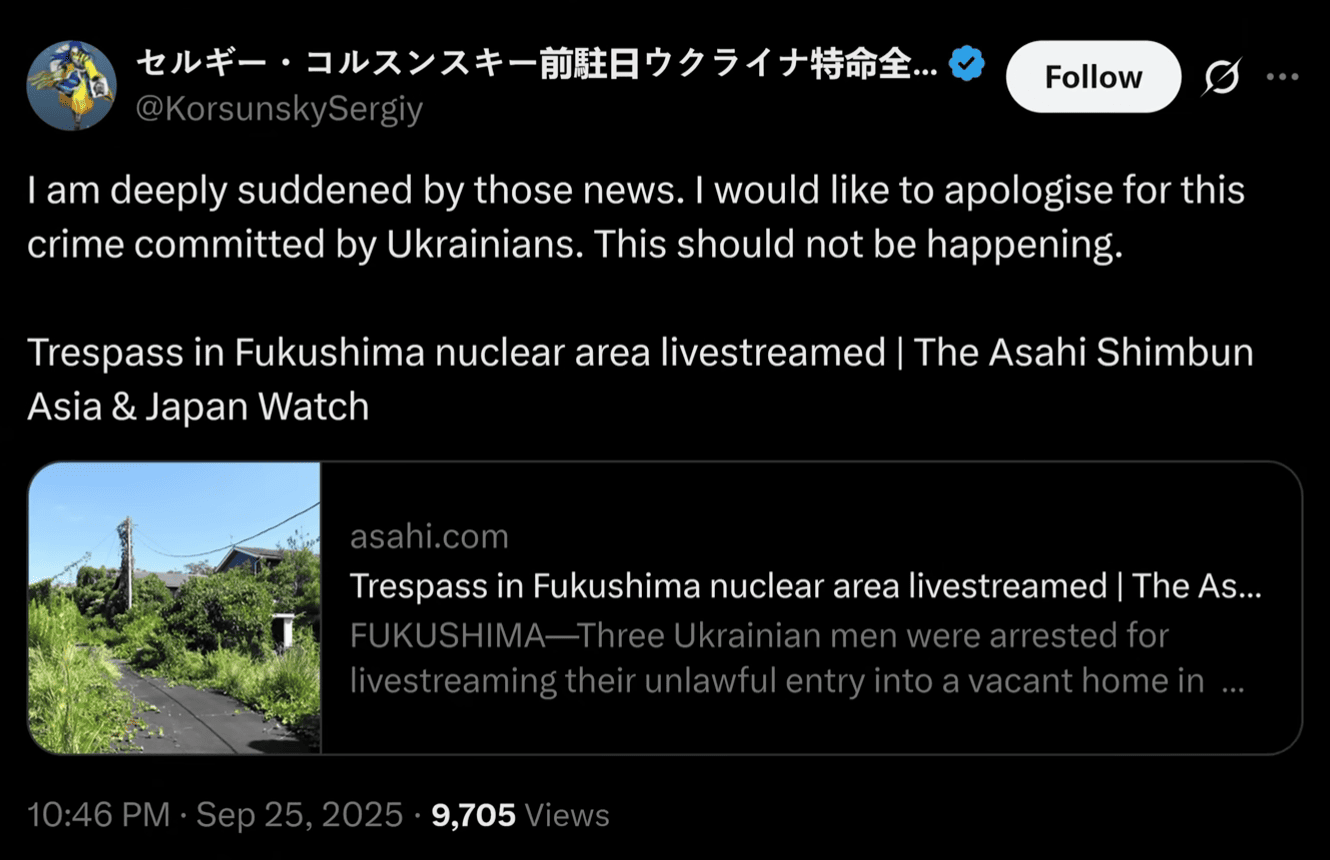1330x860 pixels.
Task: Open the Grok explain icon
Action: [x=1221, y=77]
